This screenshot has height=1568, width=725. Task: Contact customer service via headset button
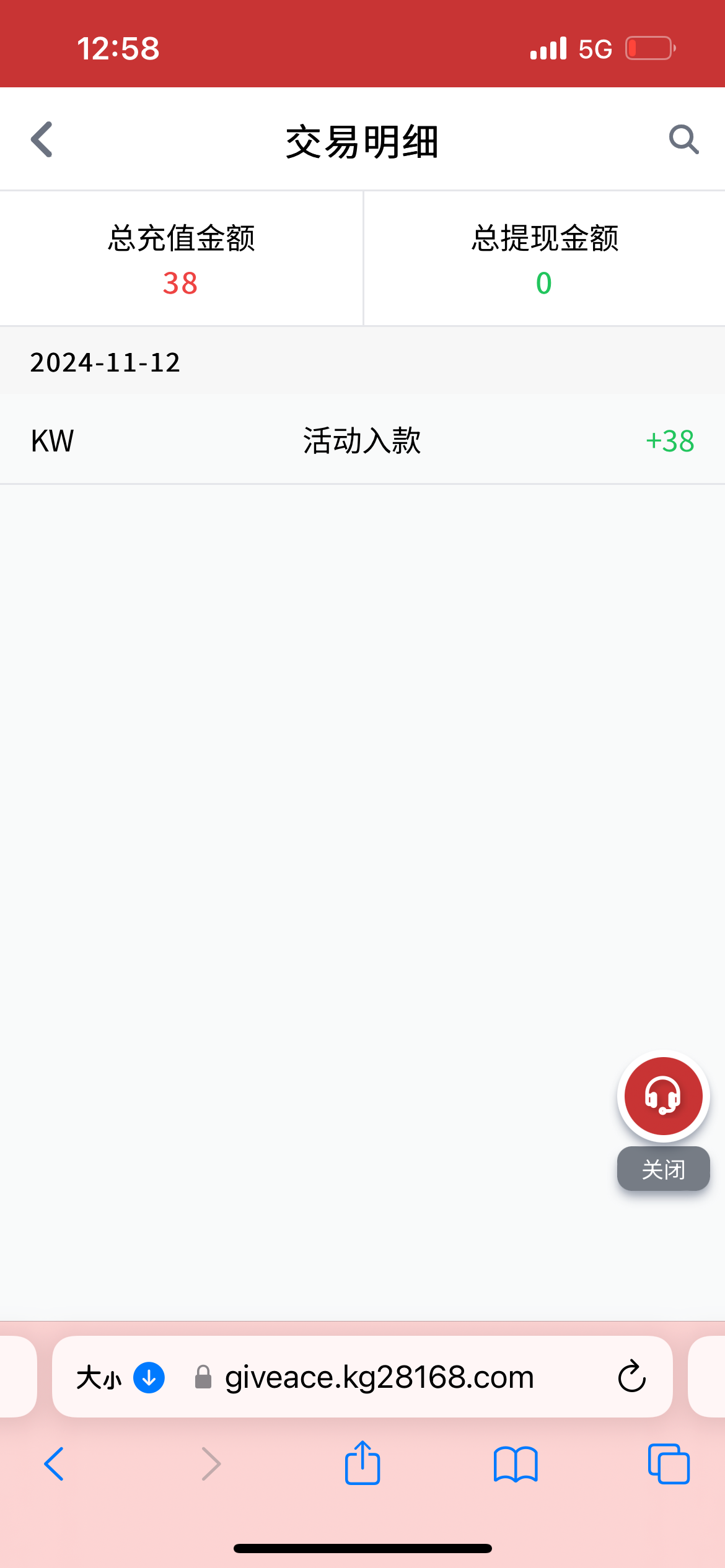click(663, 1095)
